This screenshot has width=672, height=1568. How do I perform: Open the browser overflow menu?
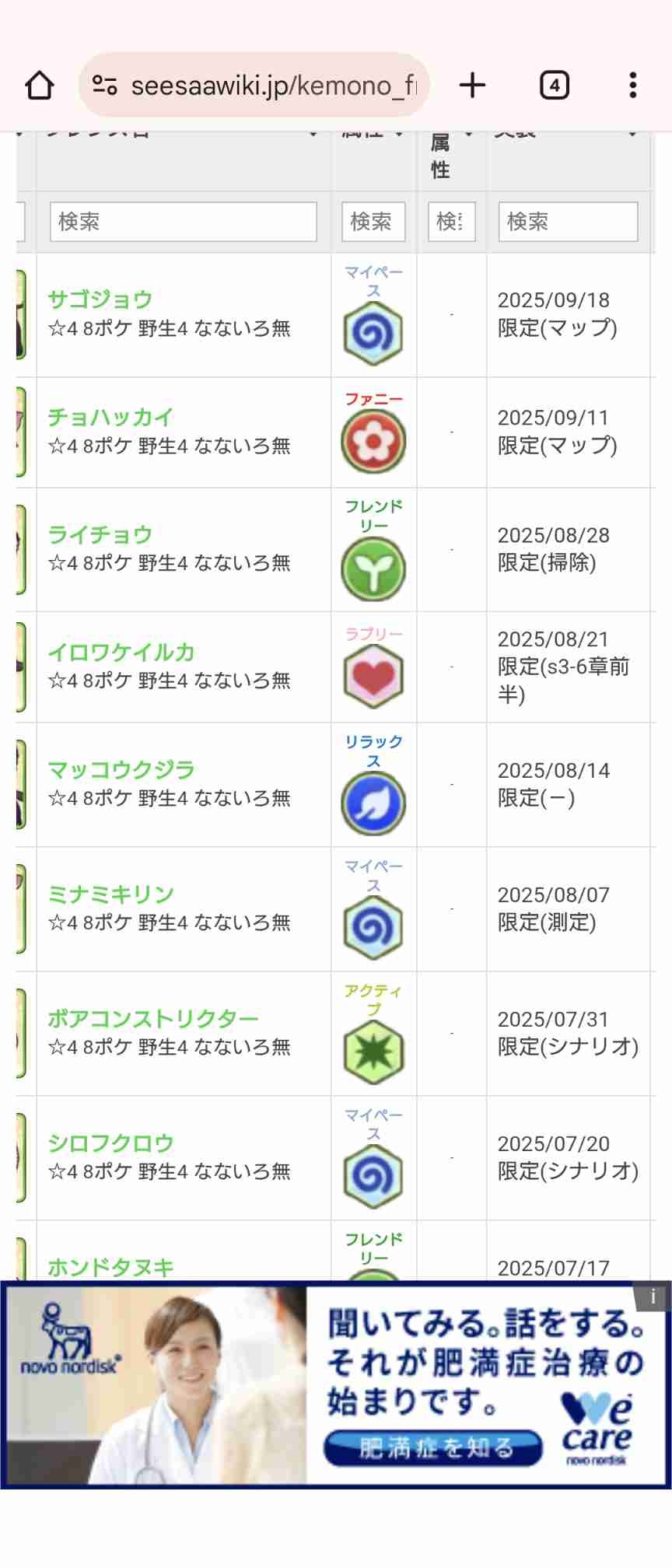click(633, 86)
